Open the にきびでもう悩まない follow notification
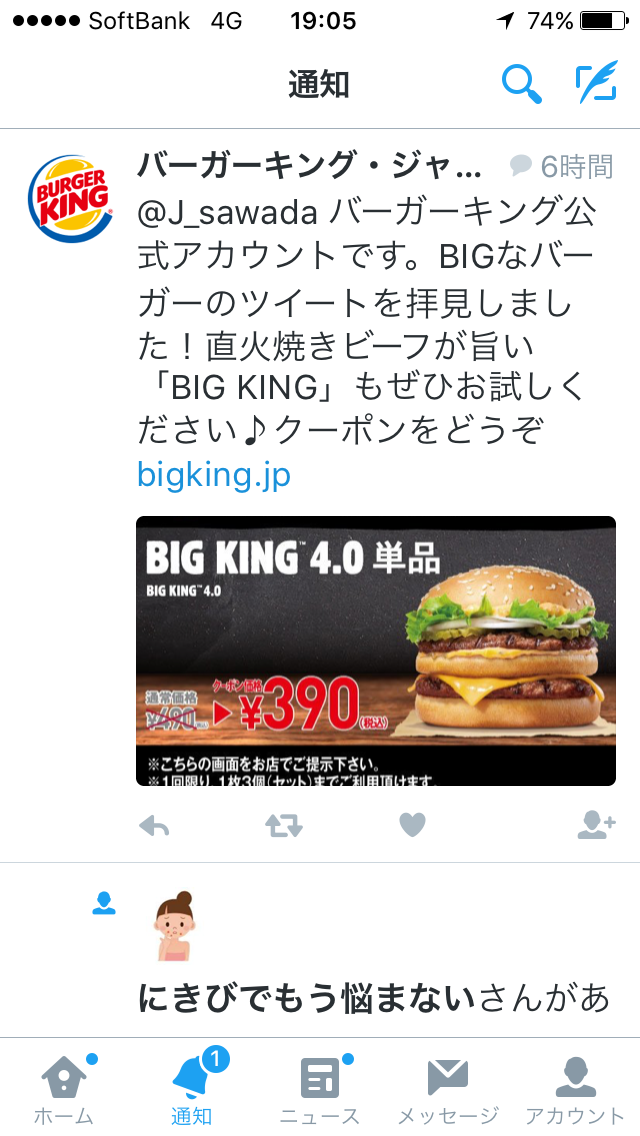640x1136 pixels. coord(372,996)
